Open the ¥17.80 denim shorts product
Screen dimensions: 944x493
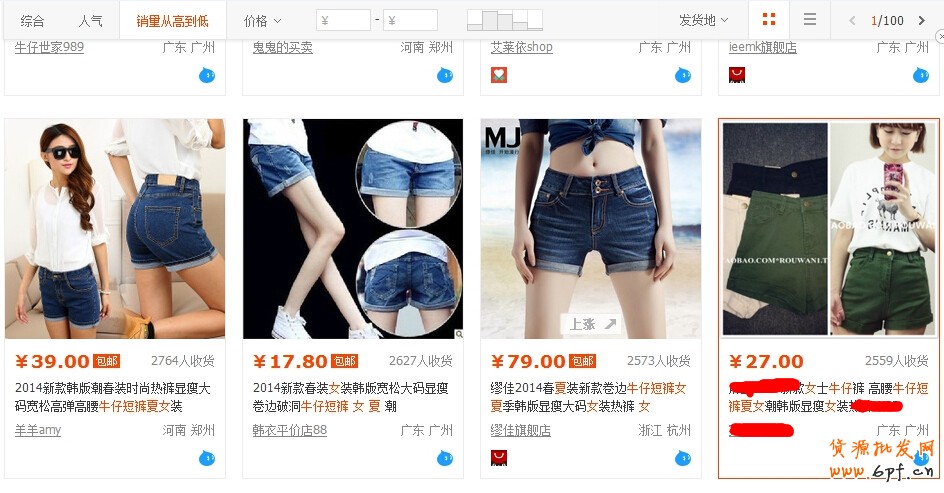pos(352,229)
